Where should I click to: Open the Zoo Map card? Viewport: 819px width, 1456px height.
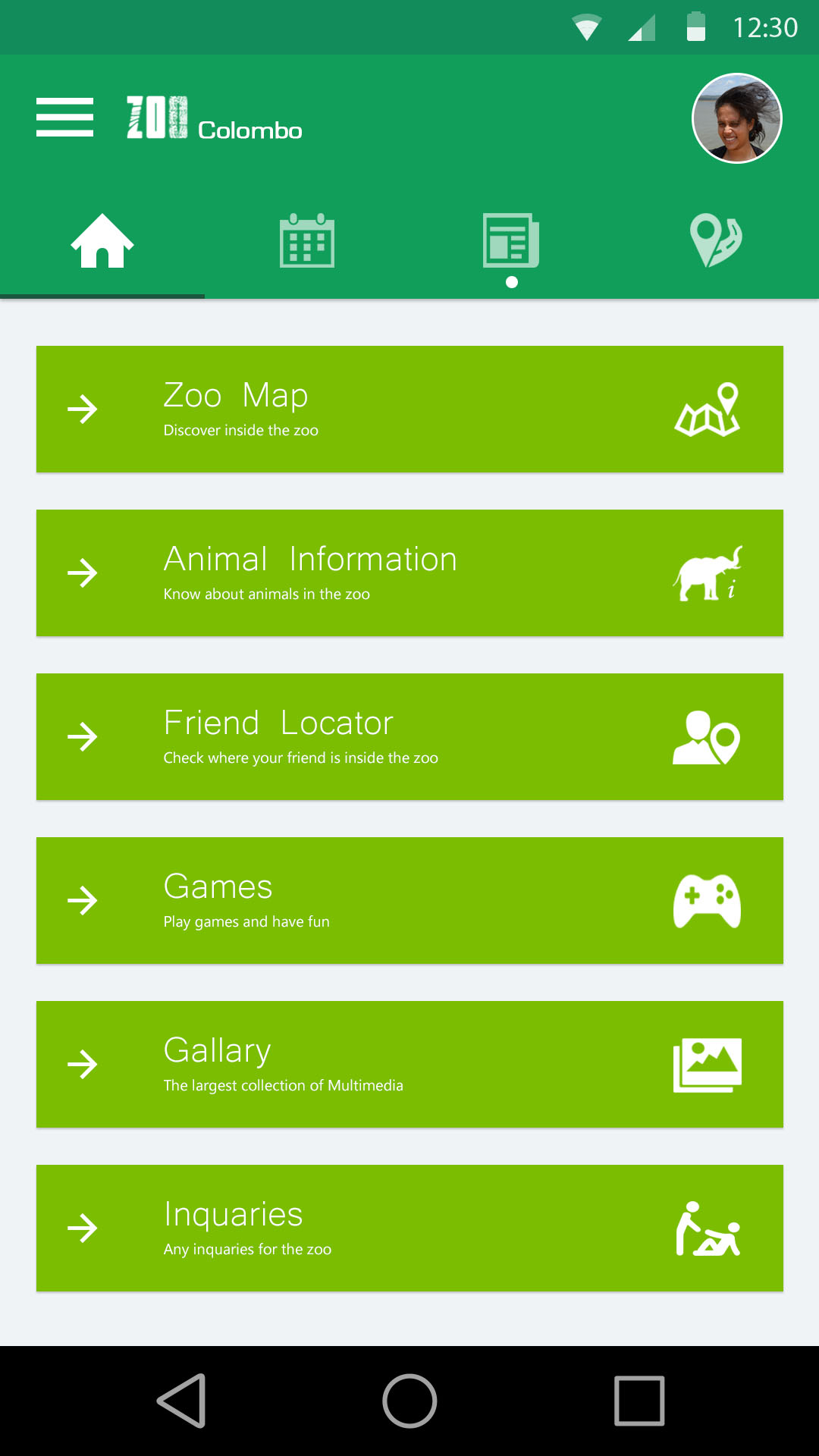click(409, 409)
